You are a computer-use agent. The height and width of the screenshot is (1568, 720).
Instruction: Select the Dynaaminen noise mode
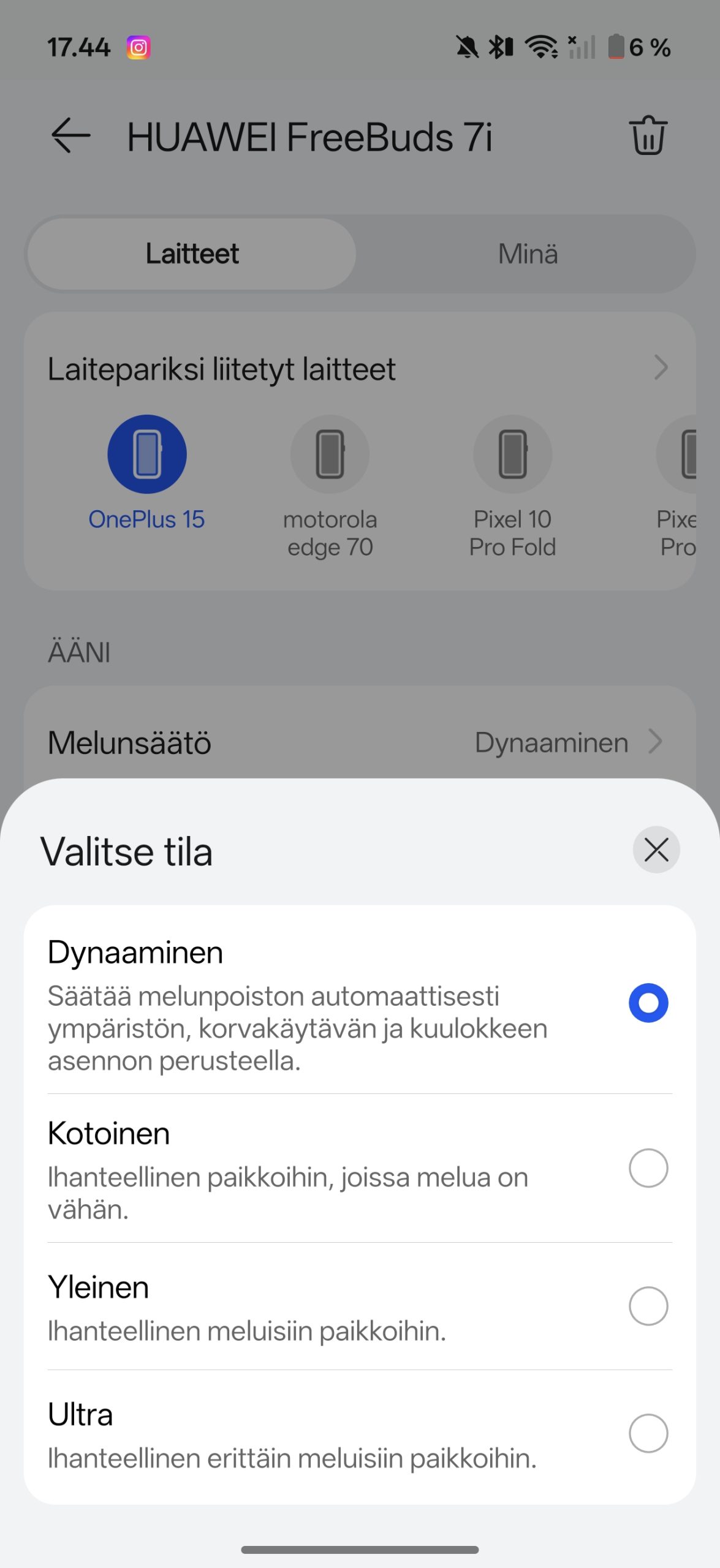tap(648, 1003)
